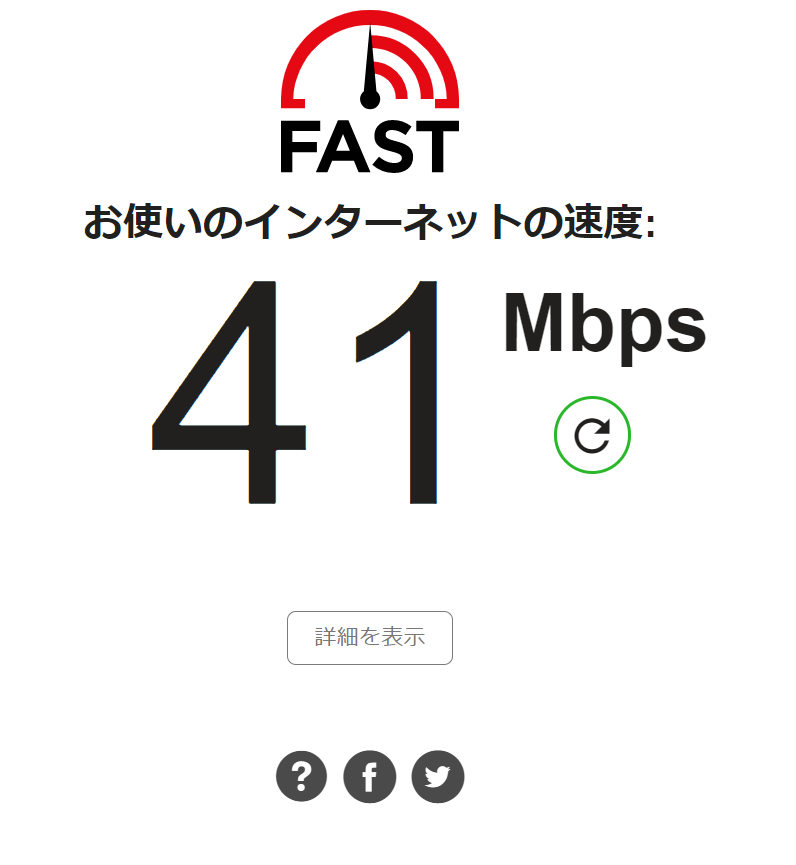Viewport: 796px width, 865px height.
Task: Open the help question mark icon
Action: 302,777
